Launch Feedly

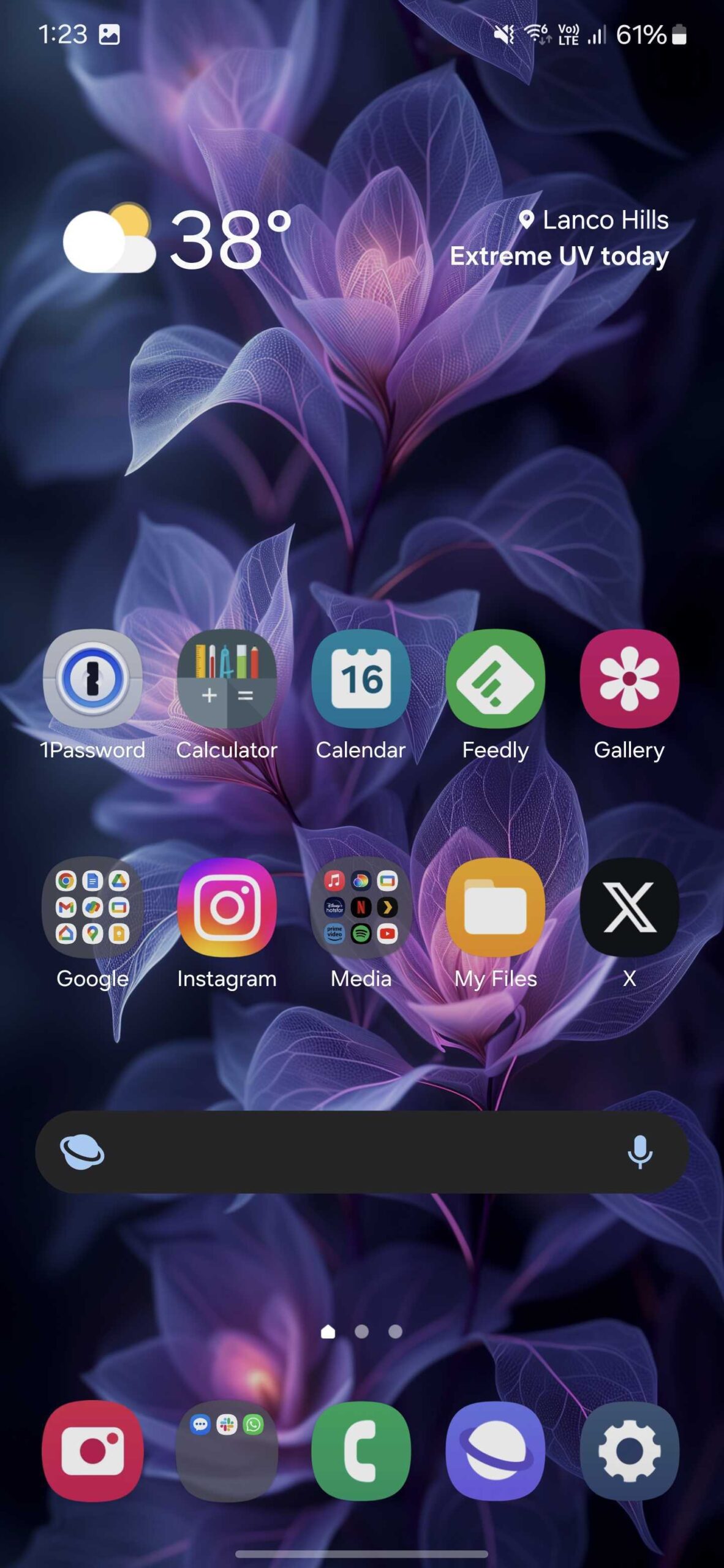(x=495, y=679)
